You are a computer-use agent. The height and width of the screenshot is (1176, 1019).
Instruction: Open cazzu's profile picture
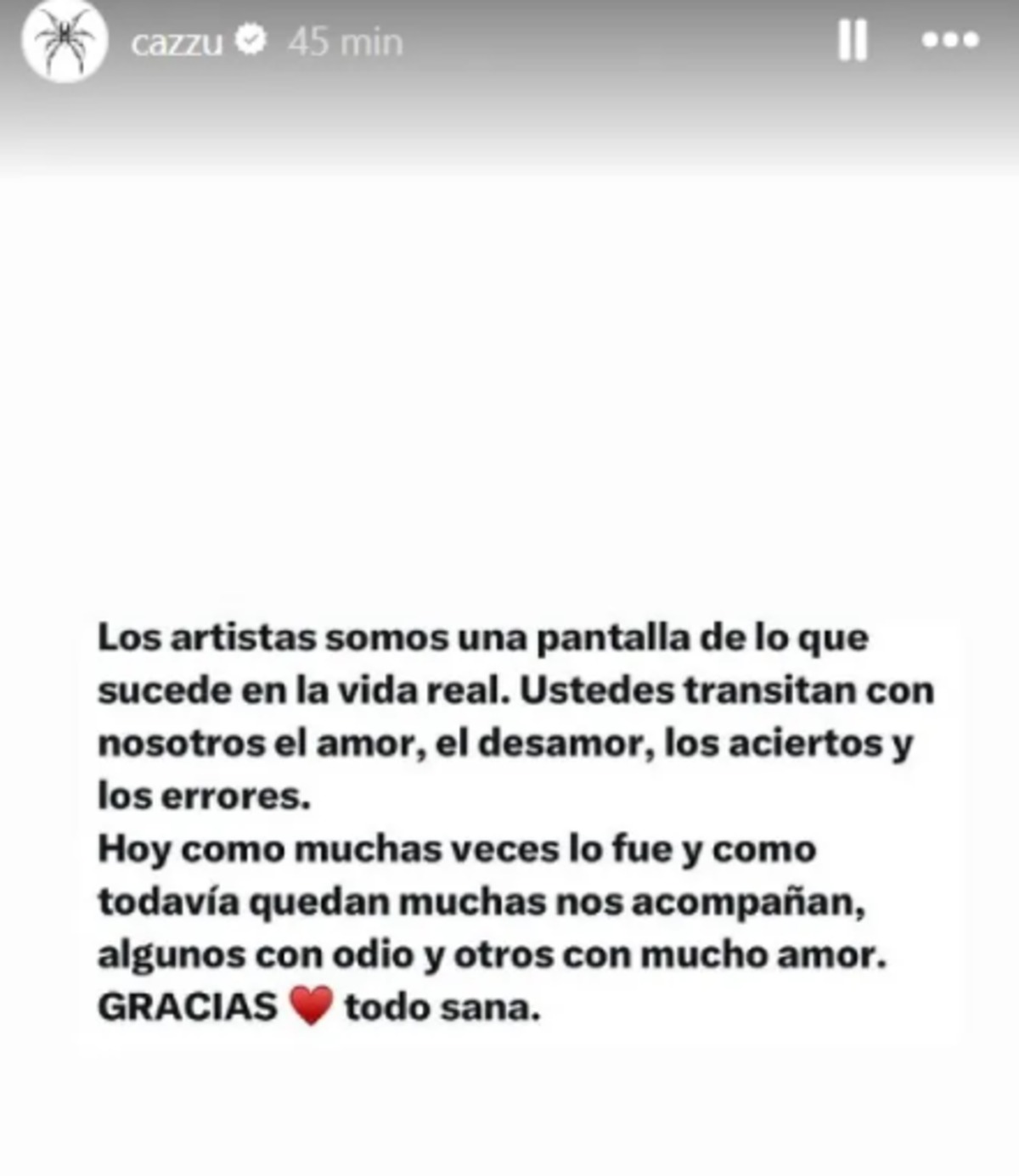pos(65,41)
